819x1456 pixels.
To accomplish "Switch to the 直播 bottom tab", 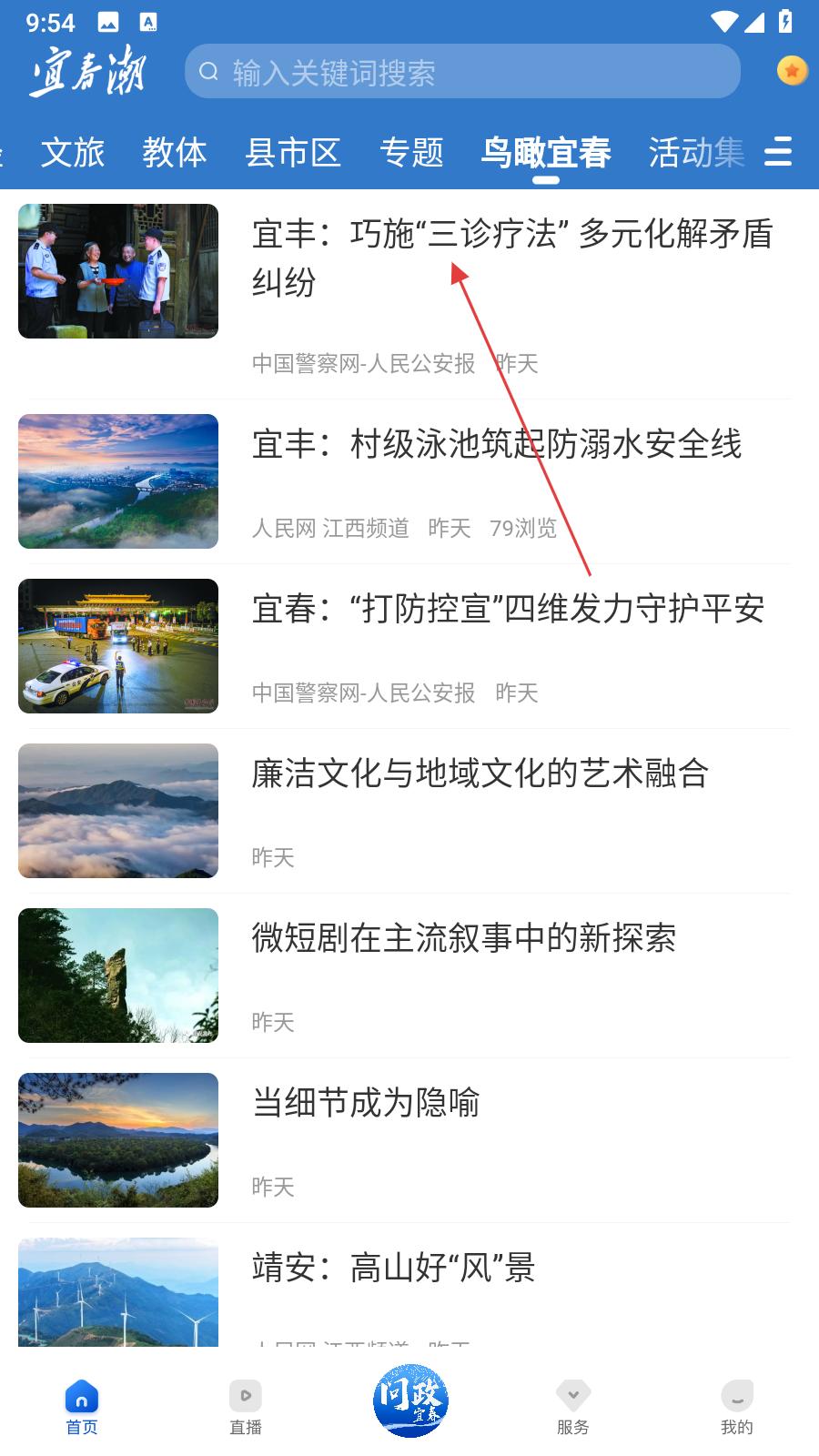I will (245, 1407).
